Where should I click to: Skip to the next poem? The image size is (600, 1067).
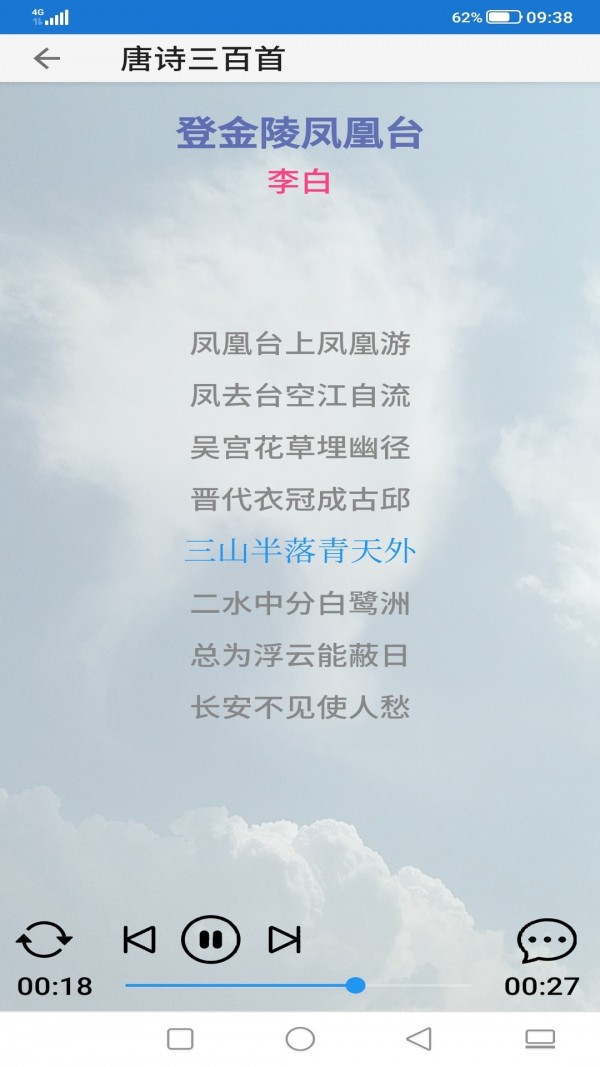284,939
